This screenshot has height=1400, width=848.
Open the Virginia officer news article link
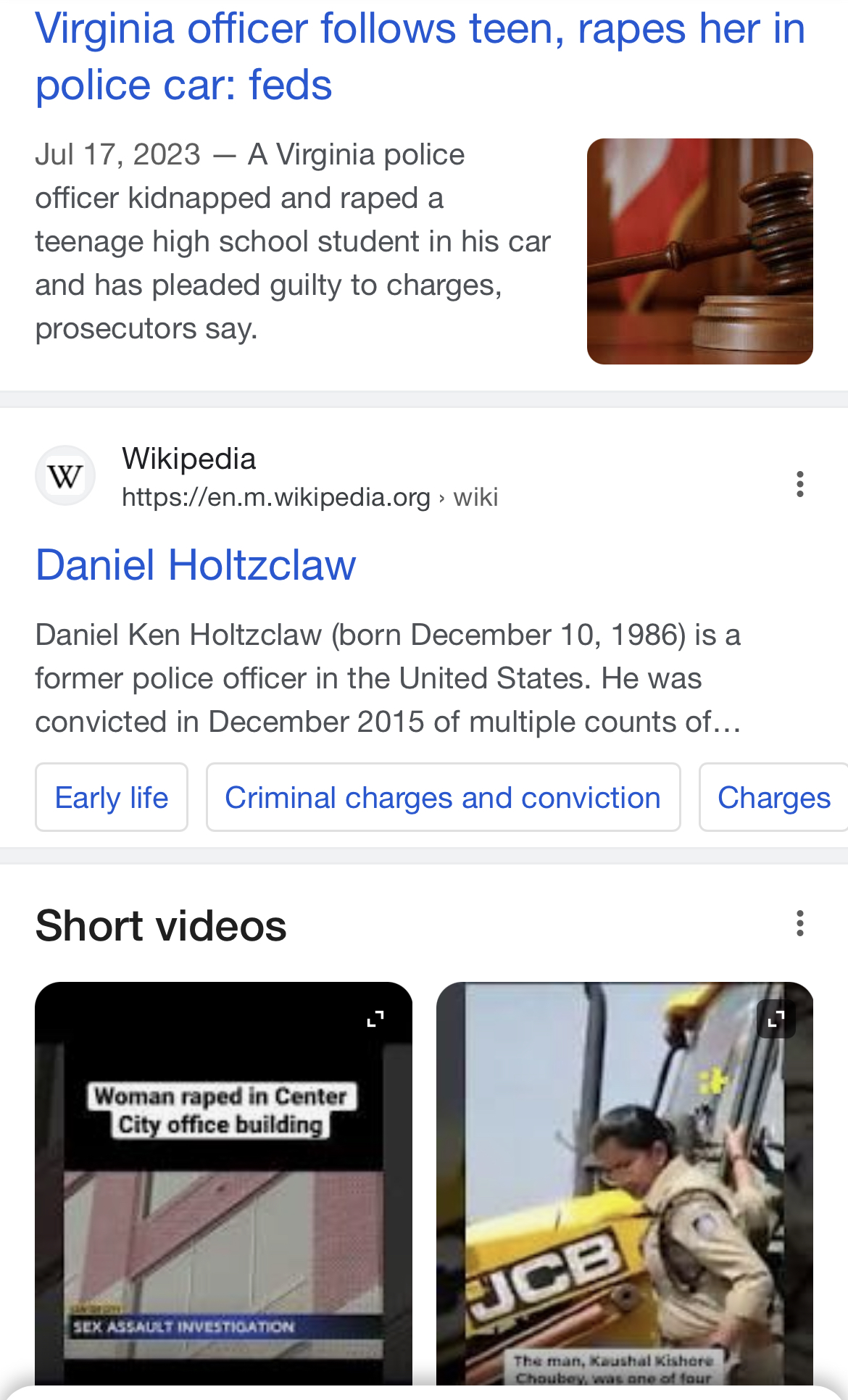point(419,57)
